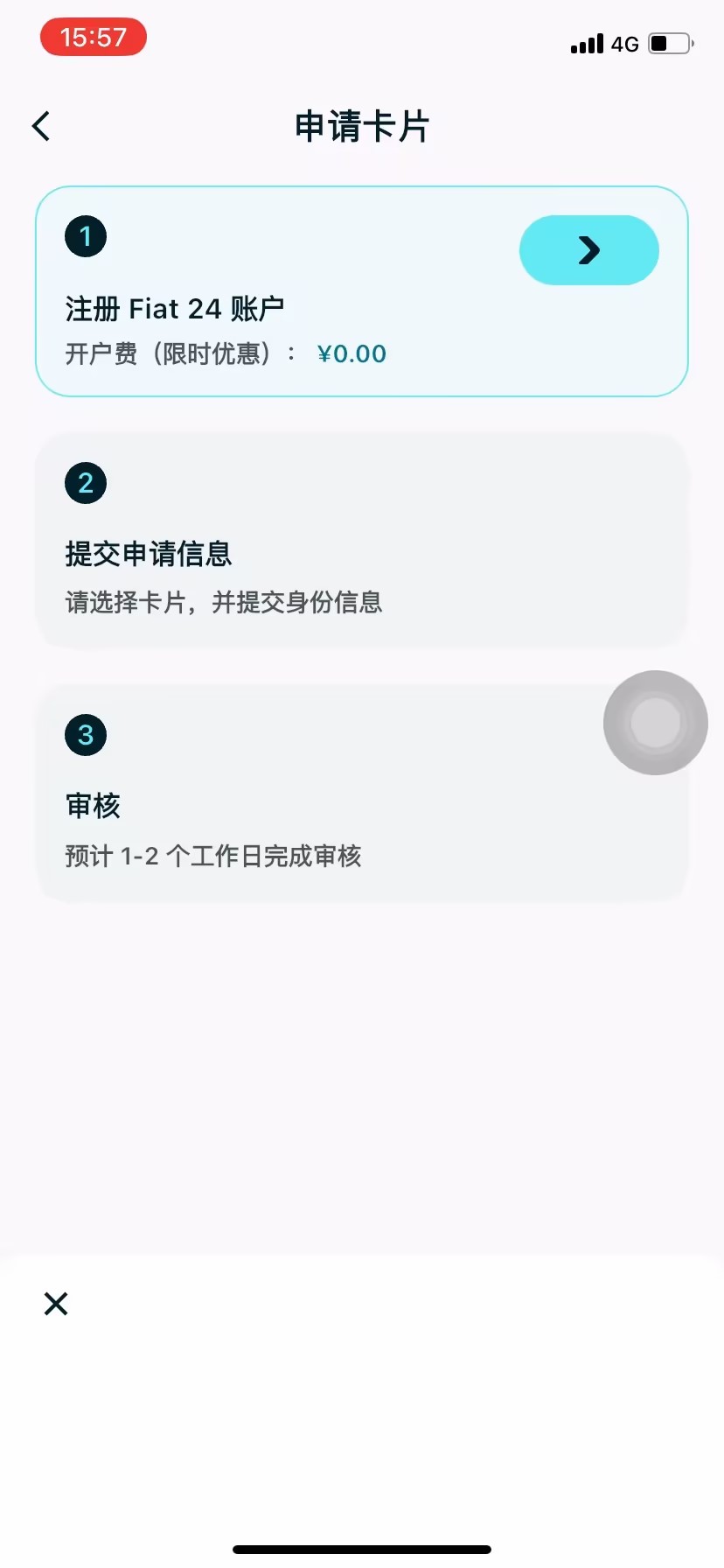This screenshot has height=1568, width=724.
Task: Tap the cellular signal bars indicator
Action: pyautogui.click(x=585, y=43)
